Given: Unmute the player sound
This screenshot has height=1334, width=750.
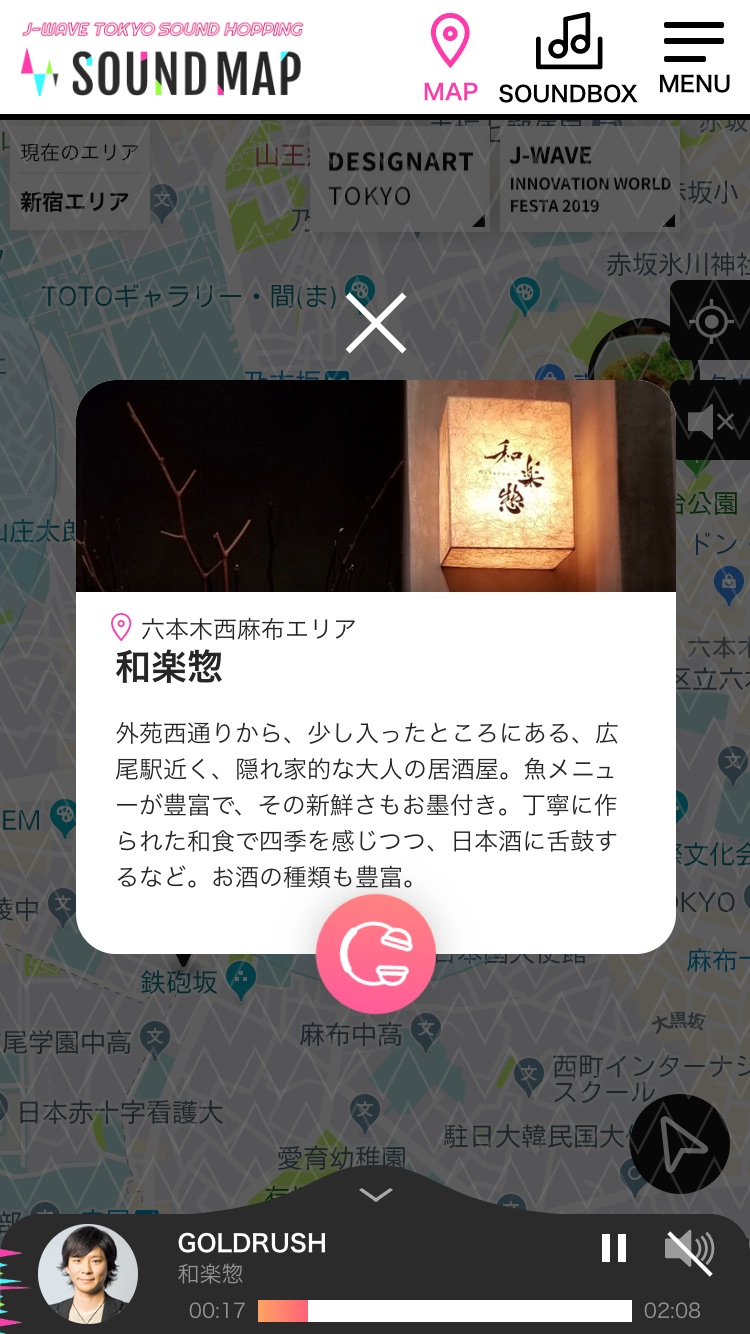Looking at the screenshot, I should [x=690, y=1250].
